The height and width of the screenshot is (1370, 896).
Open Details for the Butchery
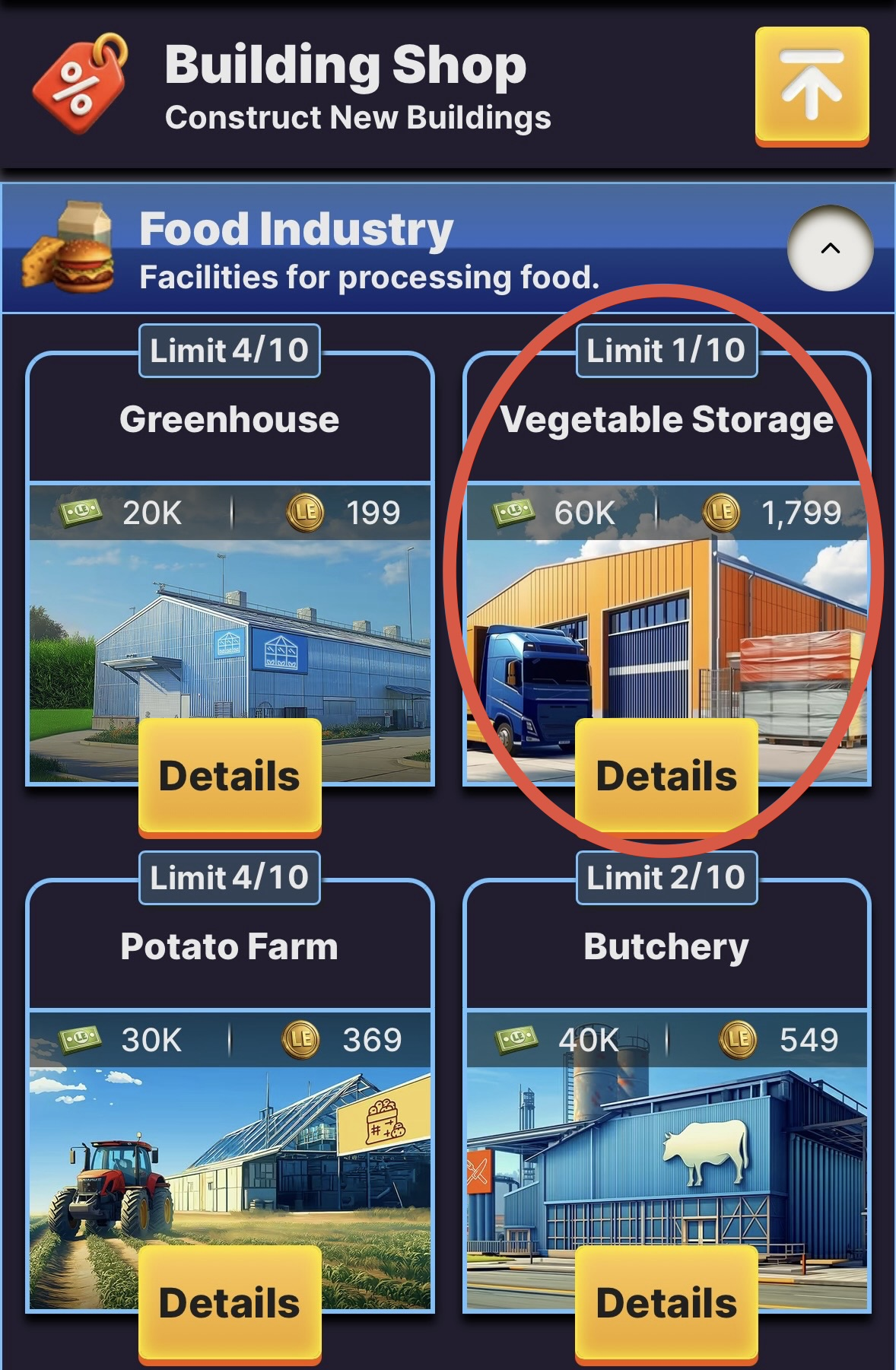[x=666, y=1303]
